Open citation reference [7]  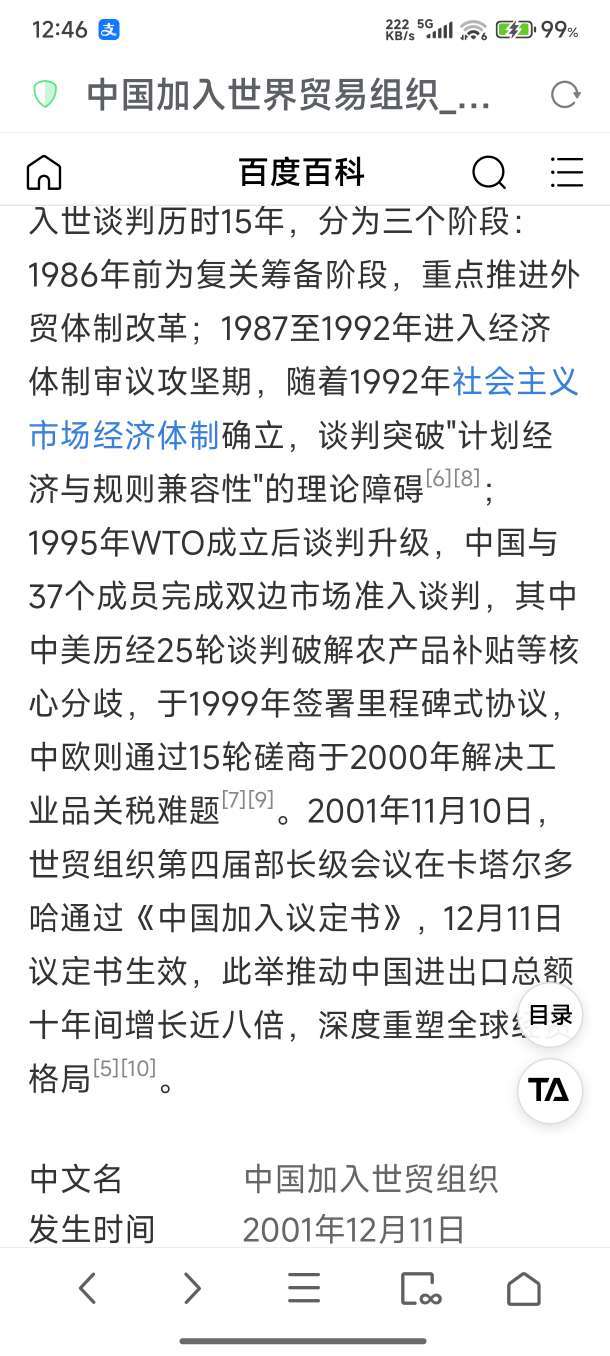233,799
